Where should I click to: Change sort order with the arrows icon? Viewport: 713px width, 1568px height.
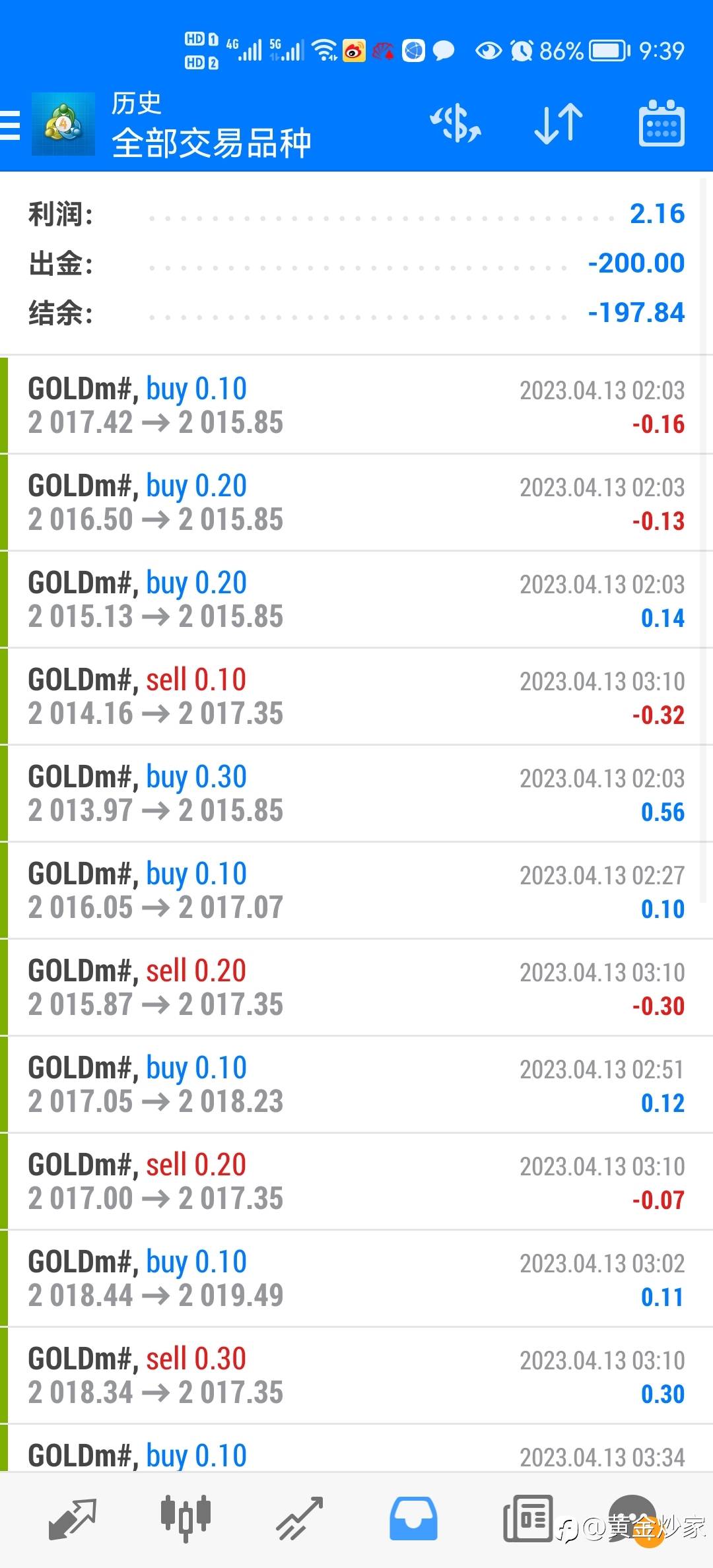(x=559, y=123)
